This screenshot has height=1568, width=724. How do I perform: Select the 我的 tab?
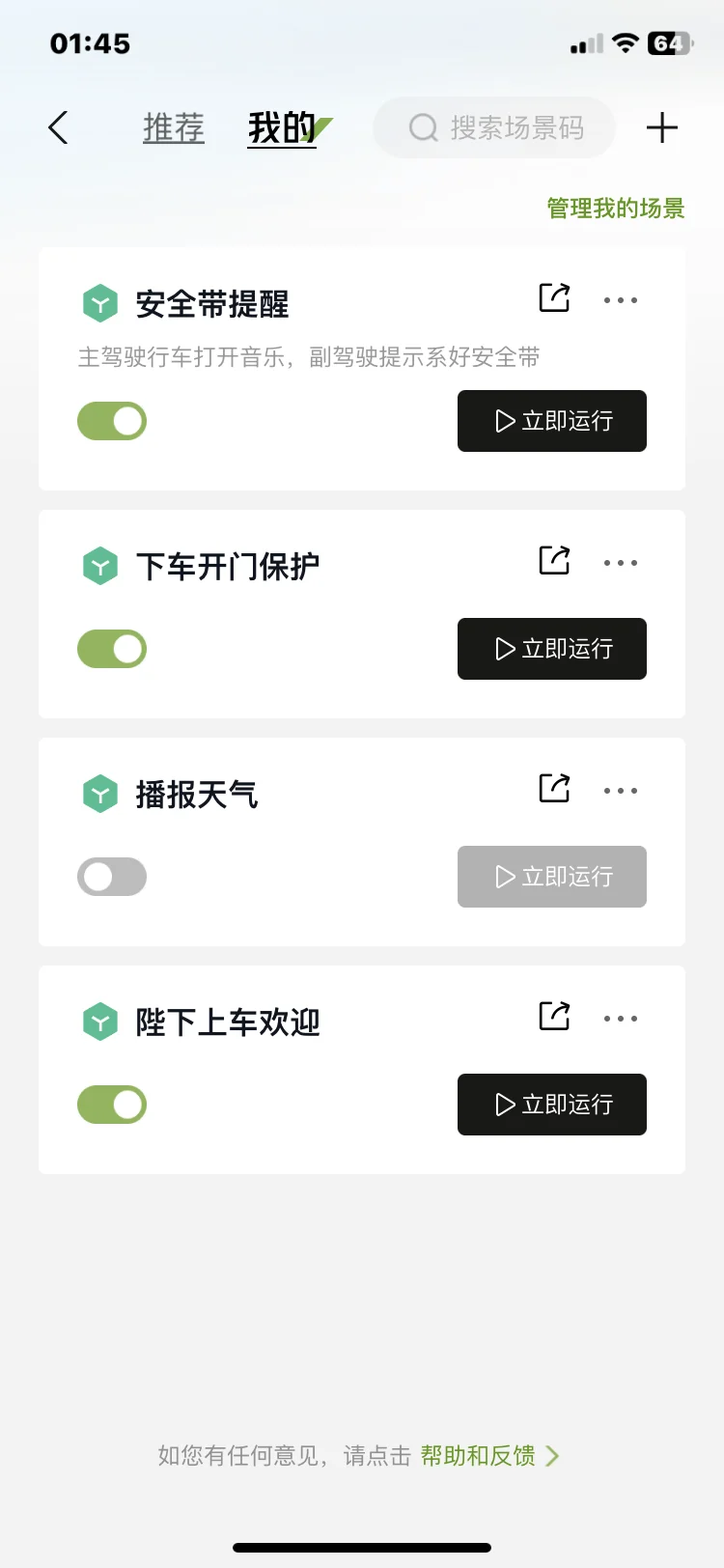point(283,127)
